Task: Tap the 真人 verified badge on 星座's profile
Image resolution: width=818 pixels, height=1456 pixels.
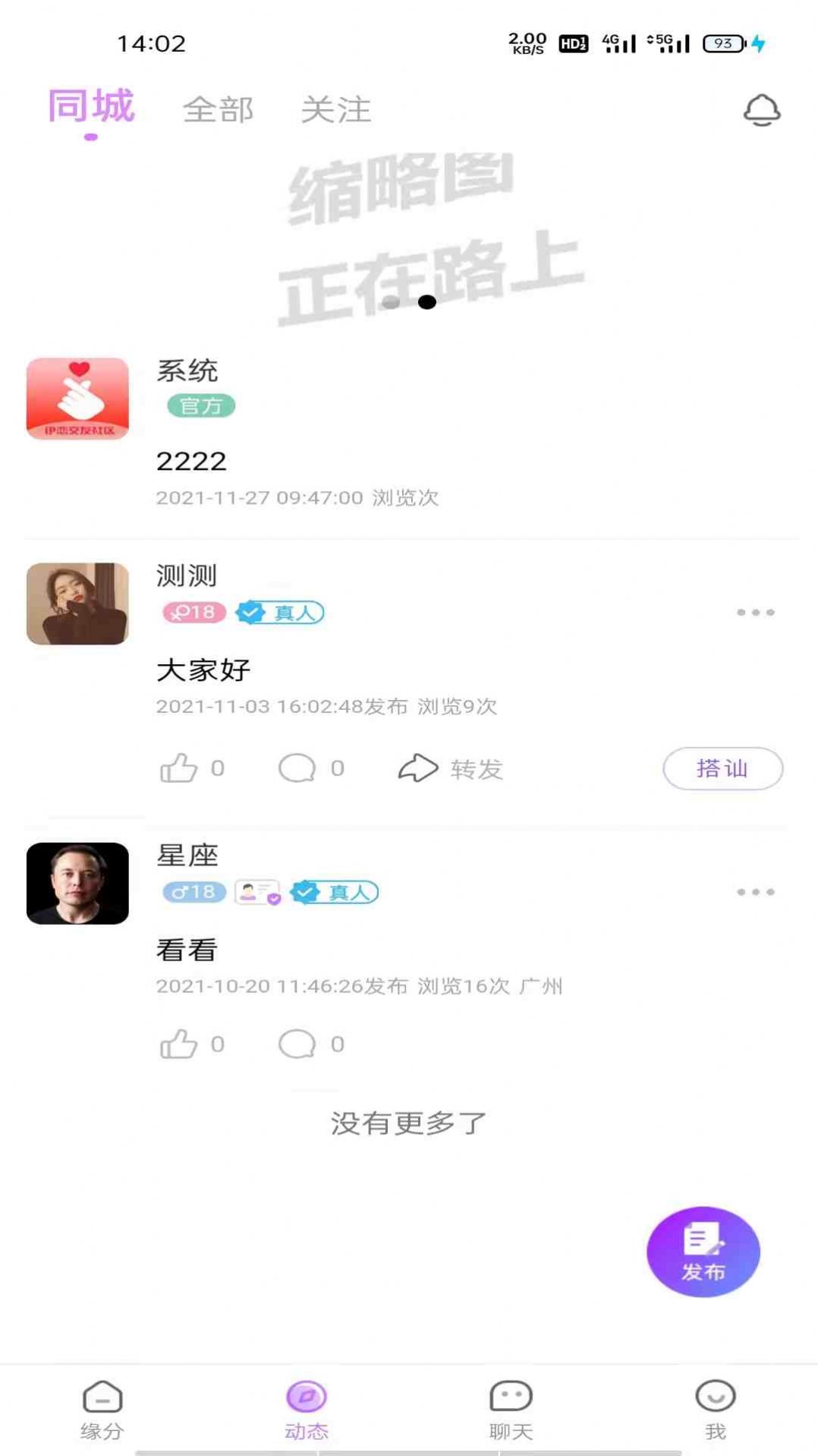Action: [x=335, y=893]
